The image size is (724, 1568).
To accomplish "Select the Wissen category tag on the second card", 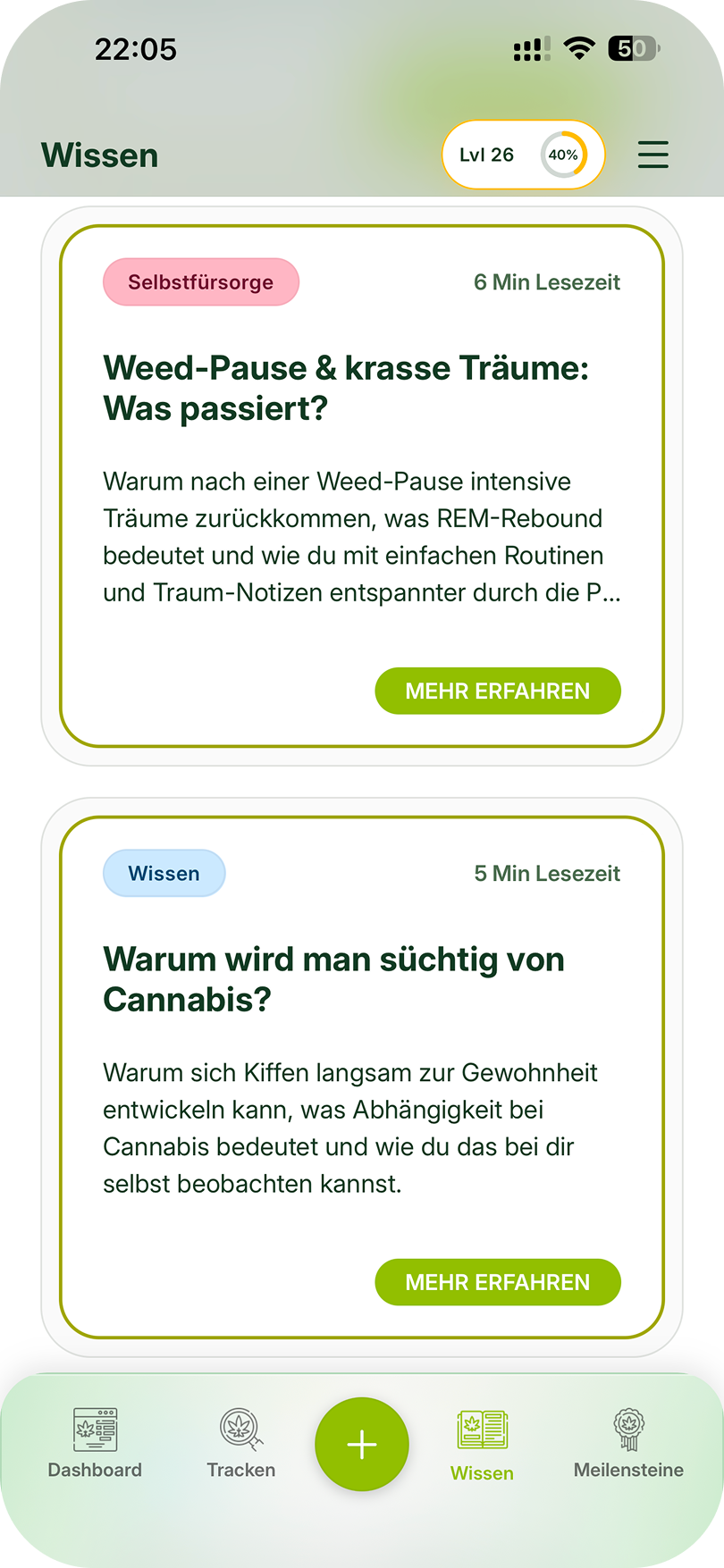I will (164, 873).
